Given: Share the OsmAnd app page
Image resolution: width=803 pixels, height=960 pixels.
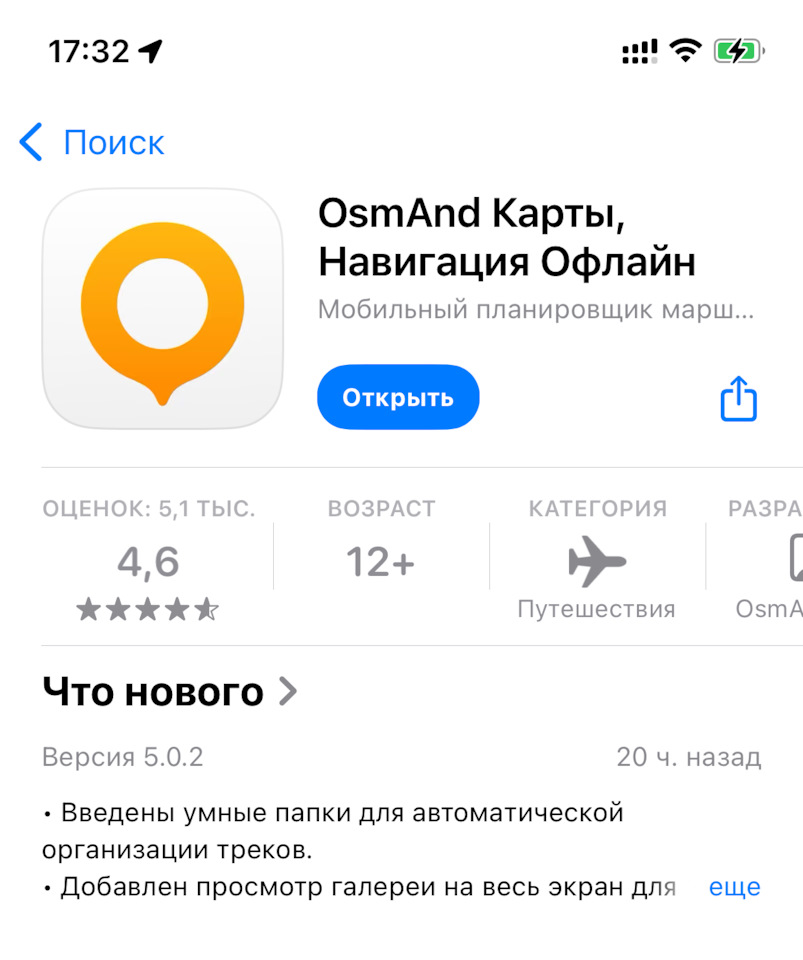Looking at the screenshot, I should pyautogui.click(x=738, y=399).
